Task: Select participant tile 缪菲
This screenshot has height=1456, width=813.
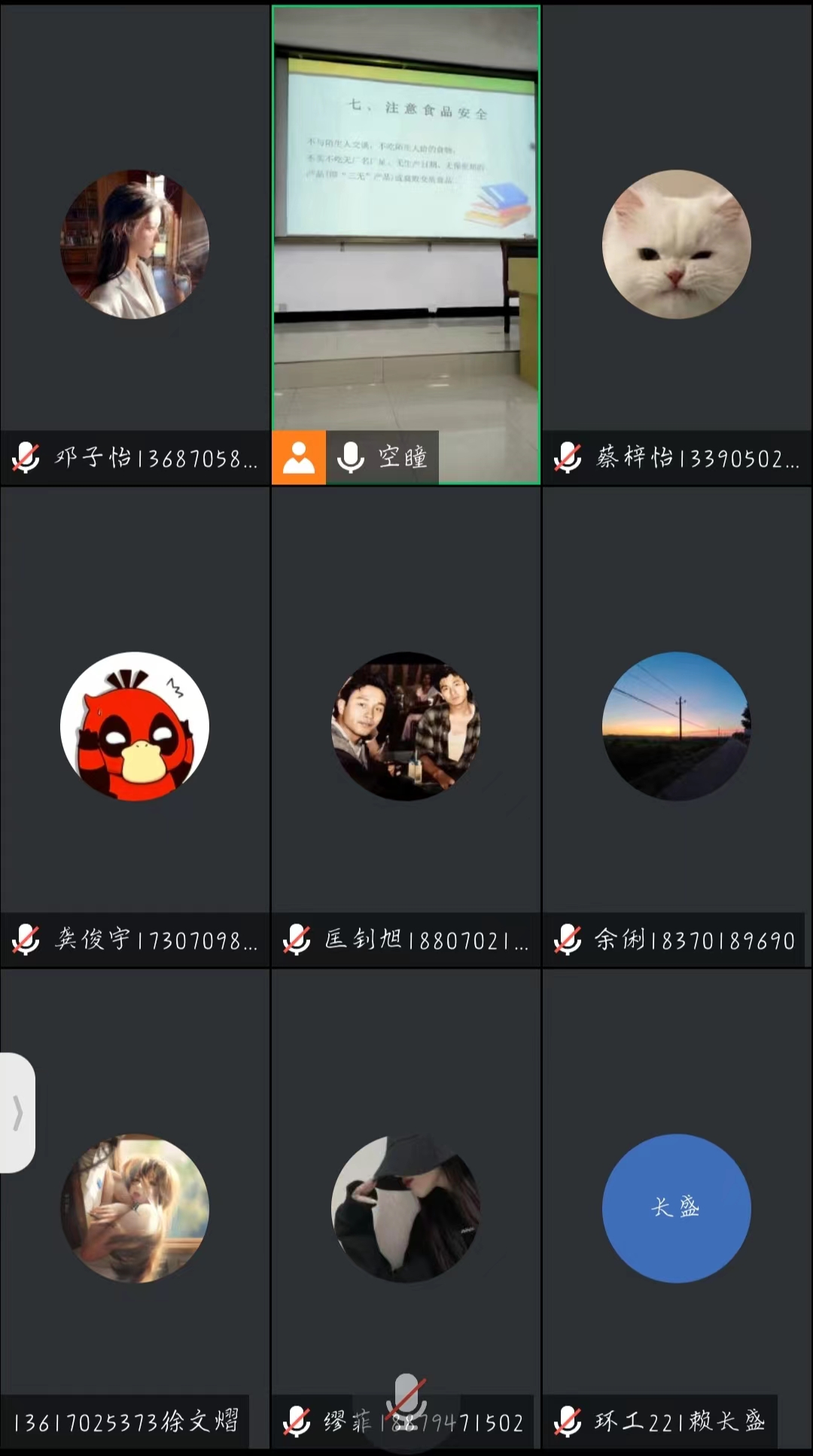Action: (406, 1208)
